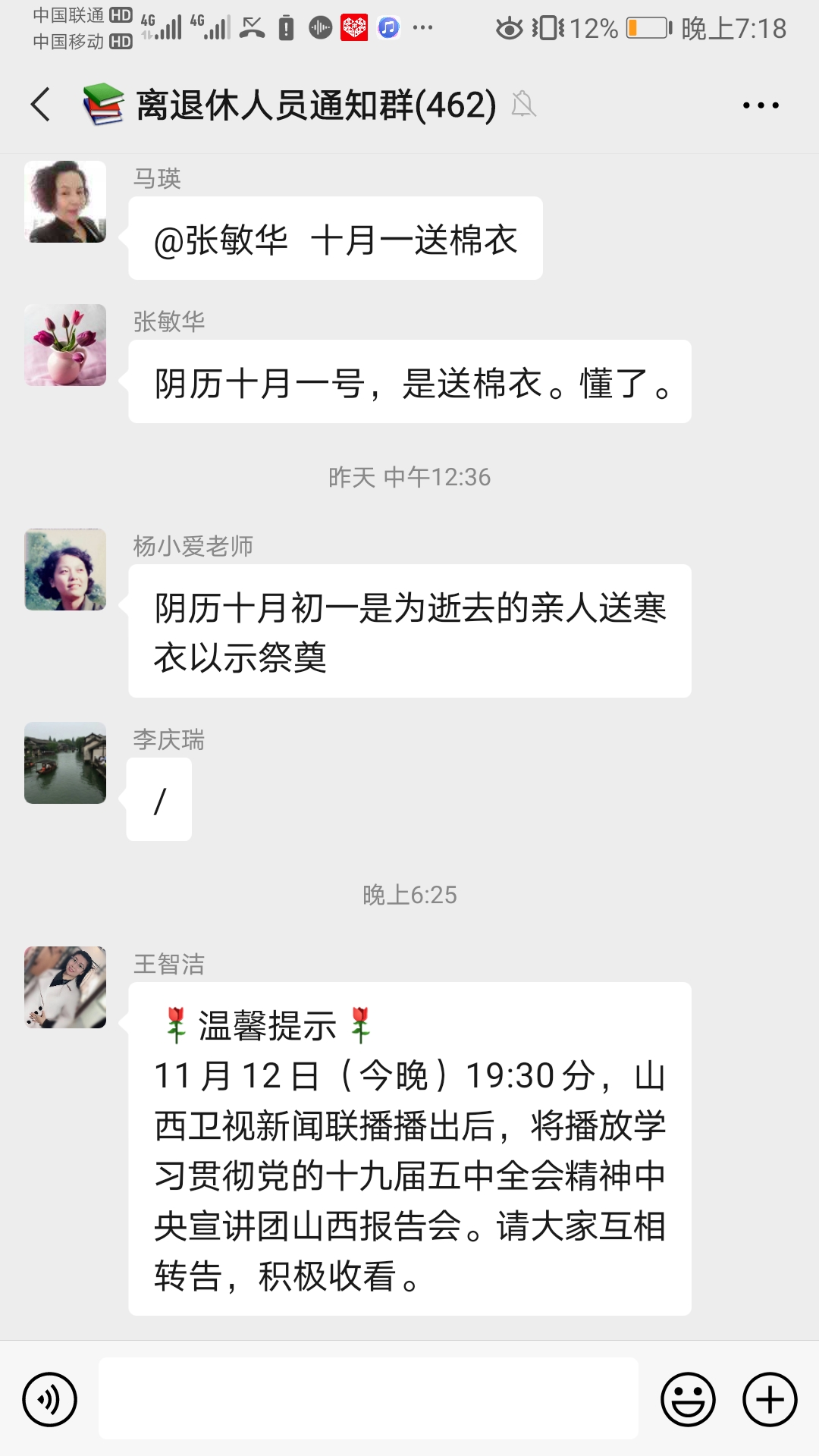
Task: Open the group chat info menu
Action: [x=761, y=105]
